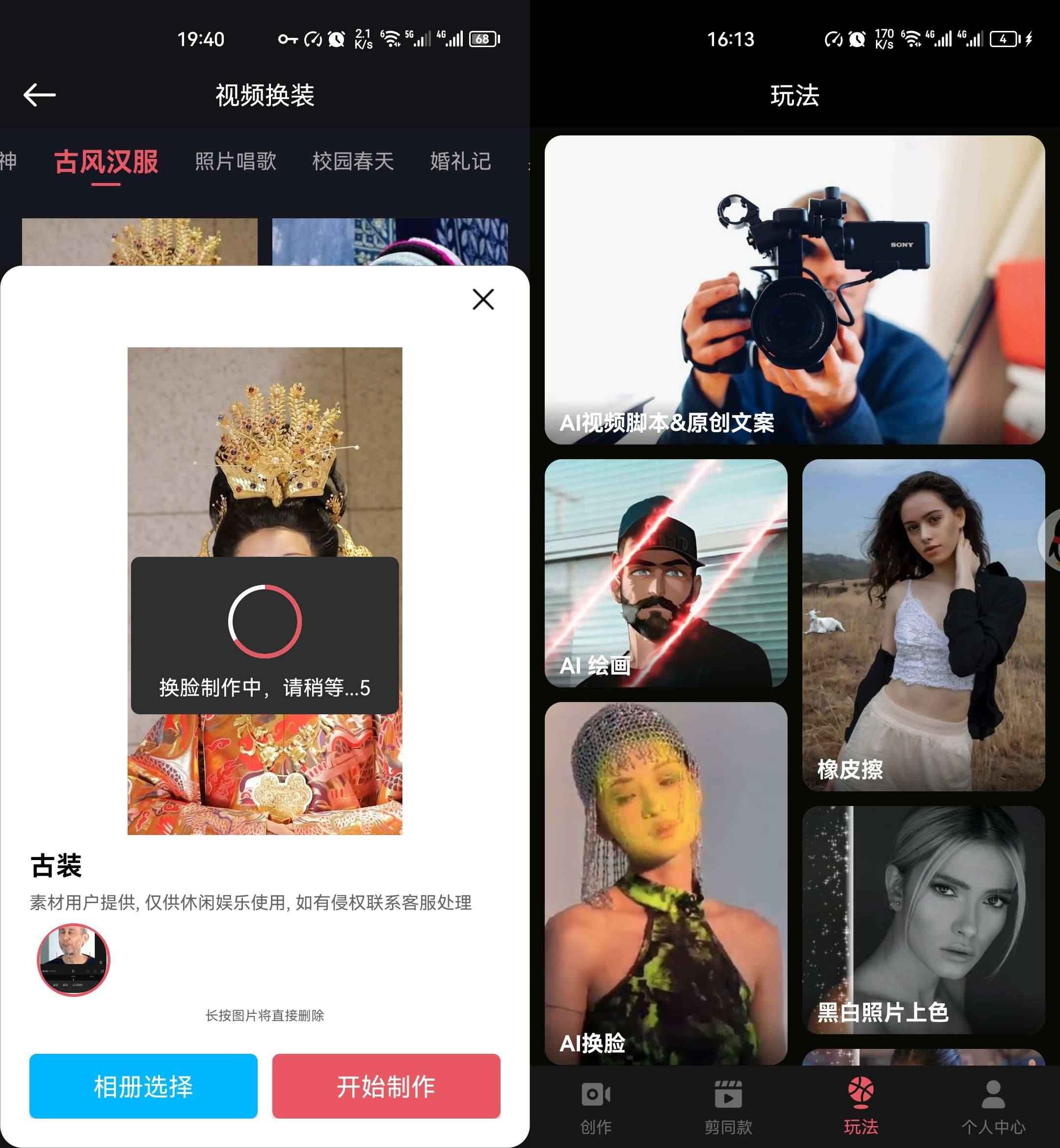This screenshot has width=1060, height=1148.
Task: Switch to the 照片唱歌 tab
Action: point(235,162)
